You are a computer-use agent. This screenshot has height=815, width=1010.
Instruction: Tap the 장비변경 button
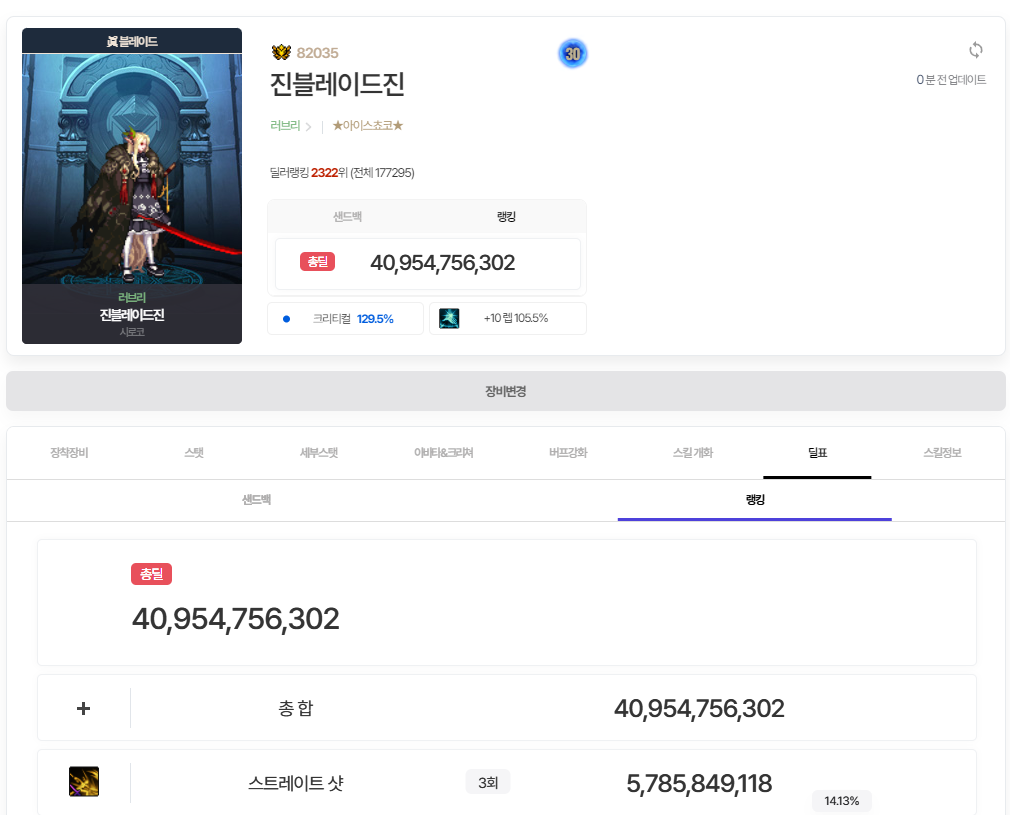[x=505, y=391]
